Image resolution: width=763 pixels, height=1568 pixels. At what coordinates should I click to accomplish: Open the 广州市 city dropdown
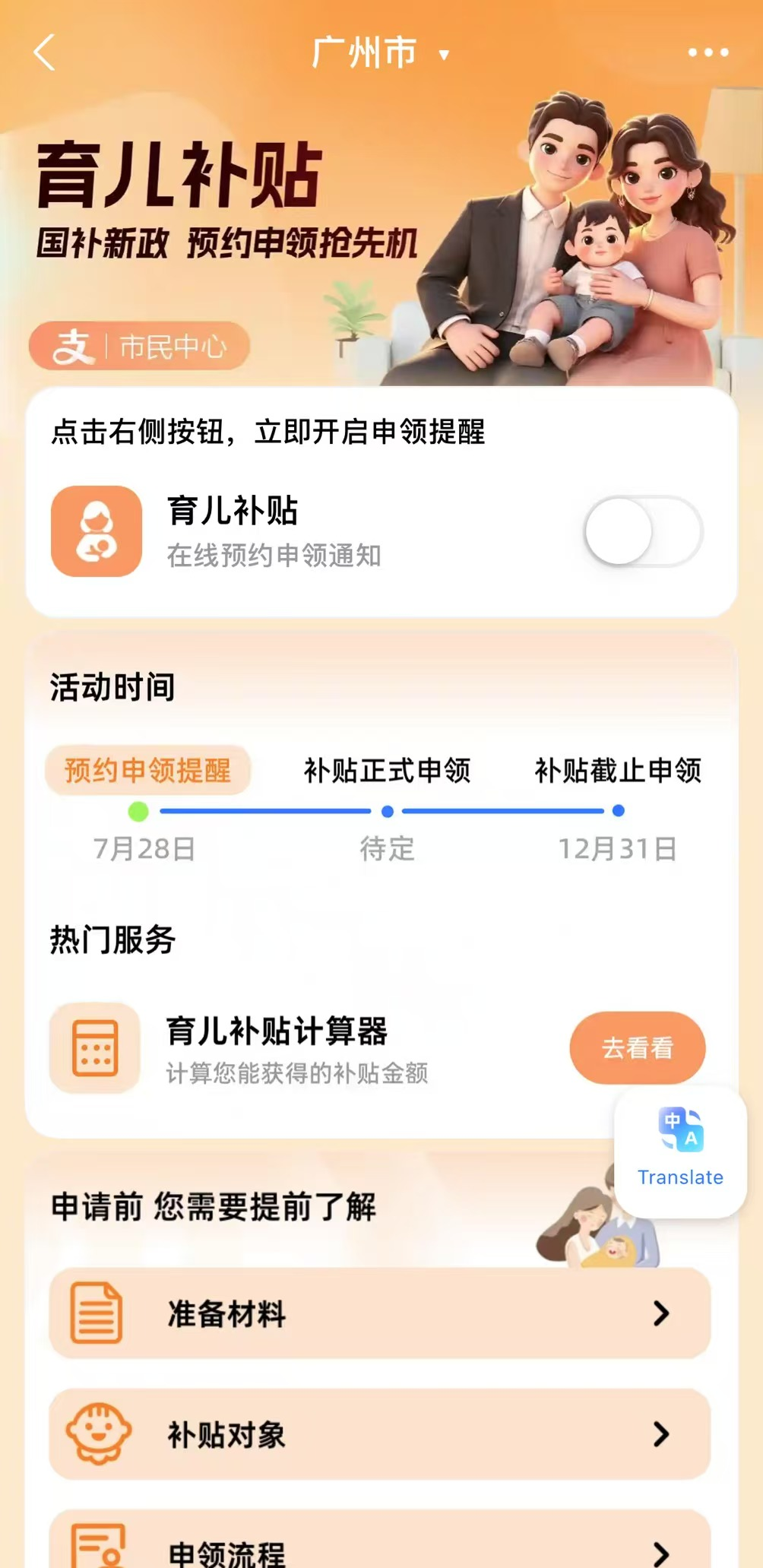(380, 53)
